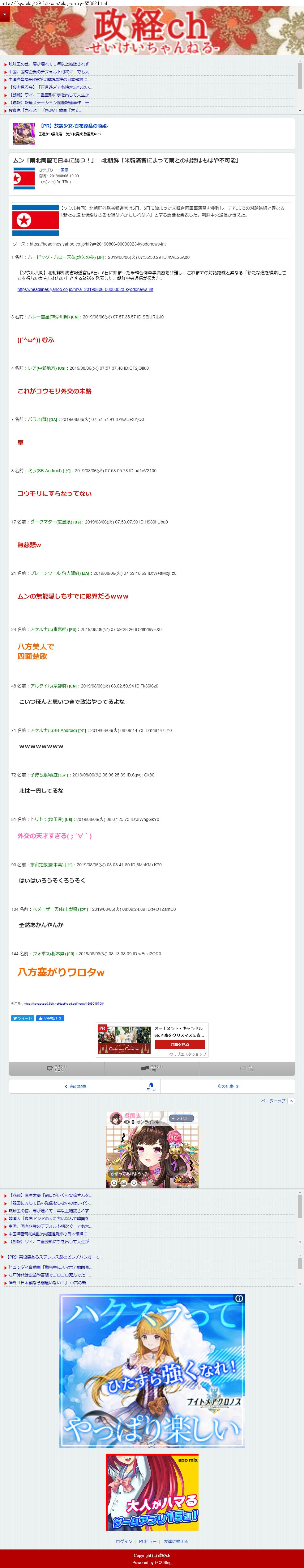Go to 次の記事 (next article)
Image resolution: width=304 pixels, height=1568 pixels.
(x=228, y=1086)
